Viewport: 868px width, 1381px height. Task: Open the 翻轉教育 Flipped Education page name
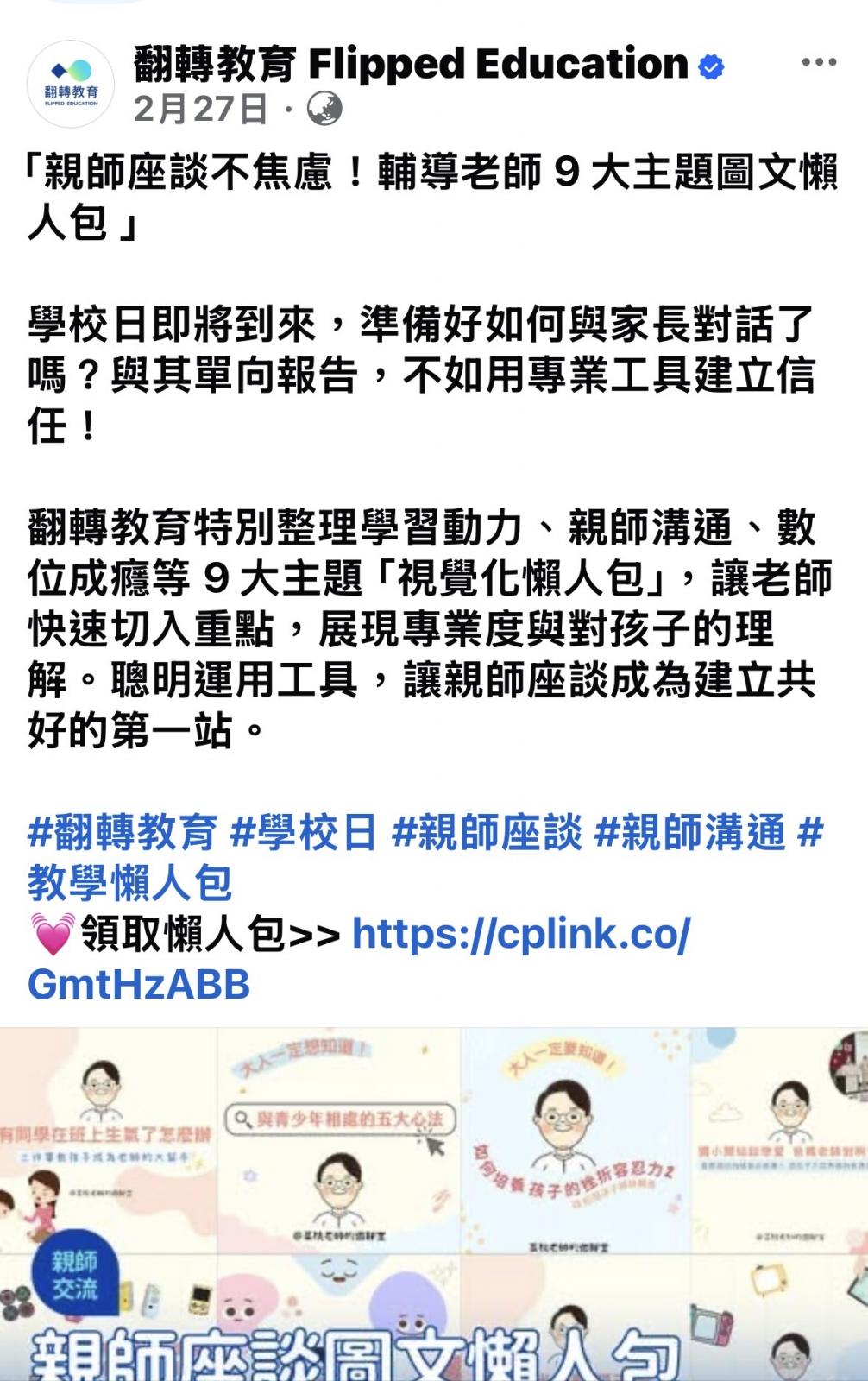[x=411, y=64]
